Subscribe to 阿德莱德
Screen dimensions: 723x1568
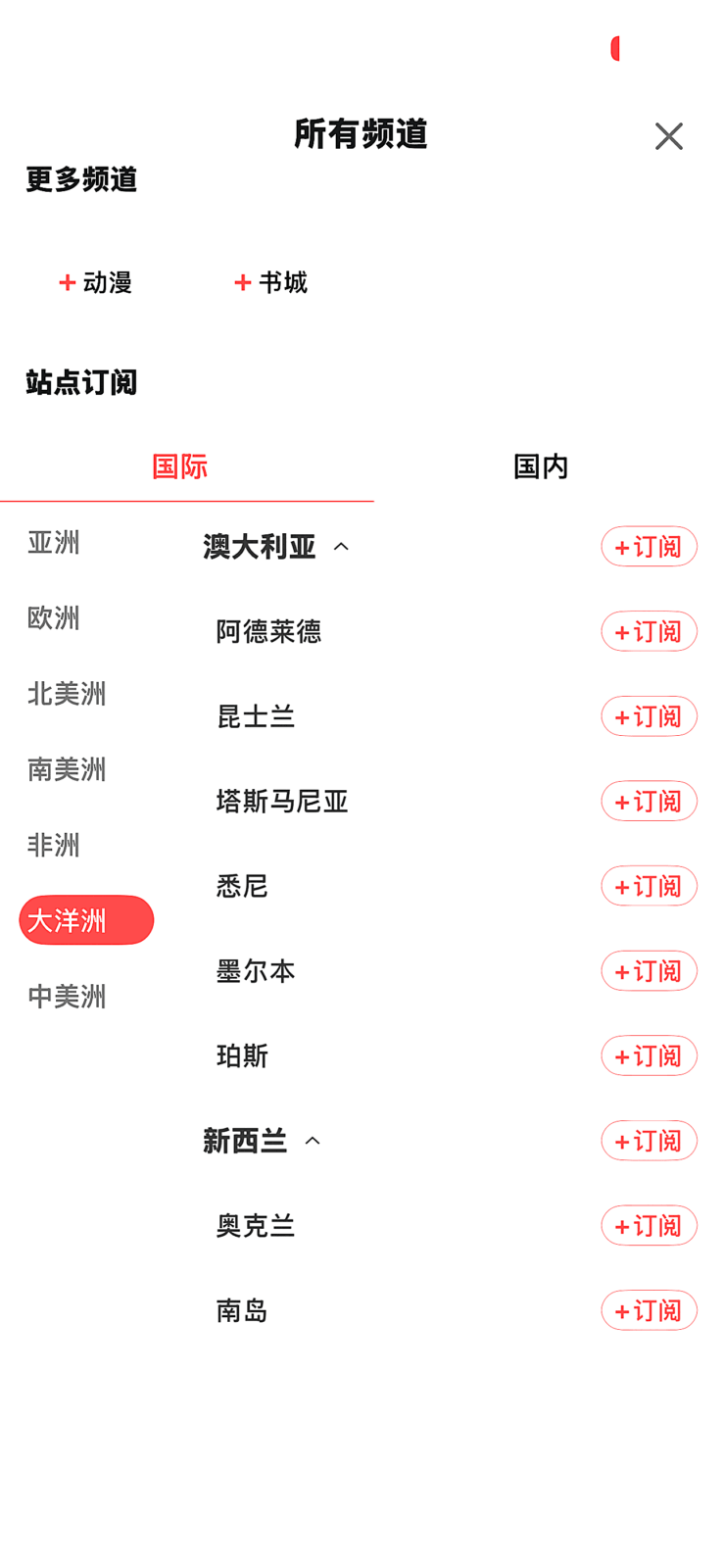[649, 631]
